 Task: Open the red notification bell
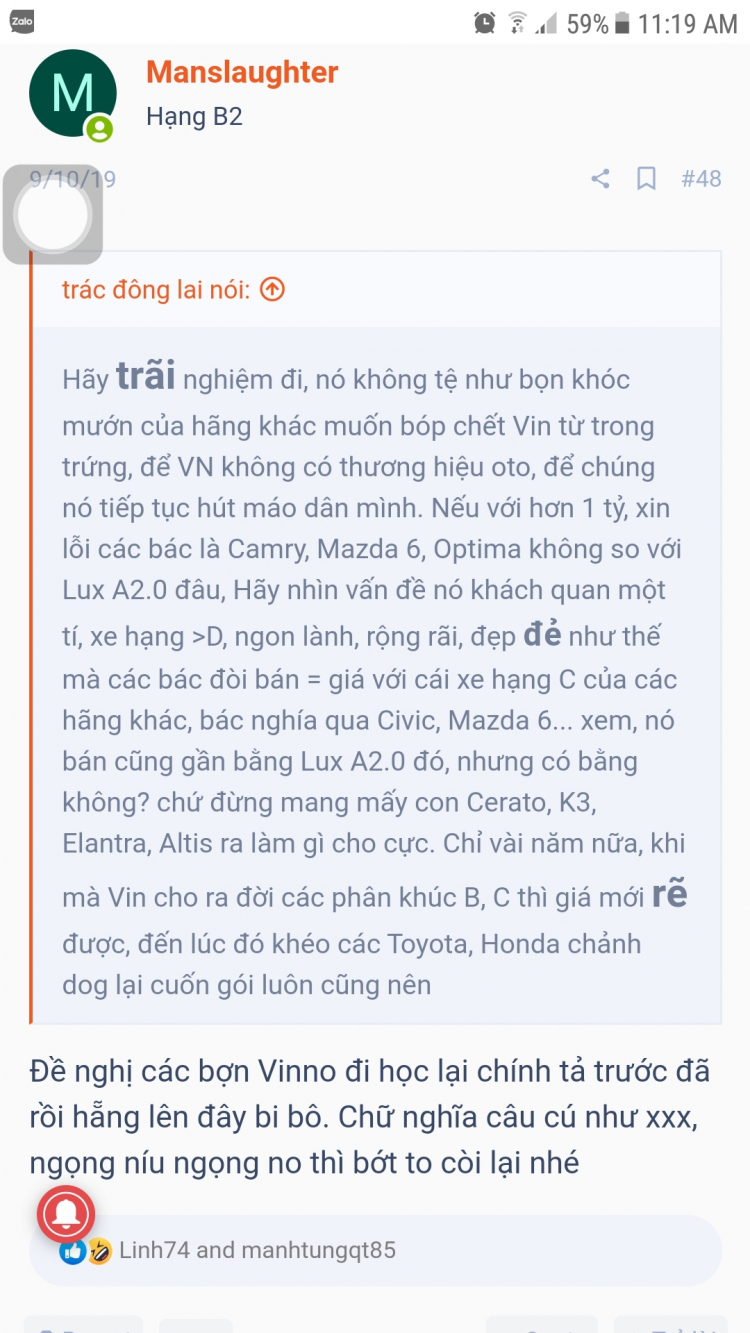tap(66, 1214)
